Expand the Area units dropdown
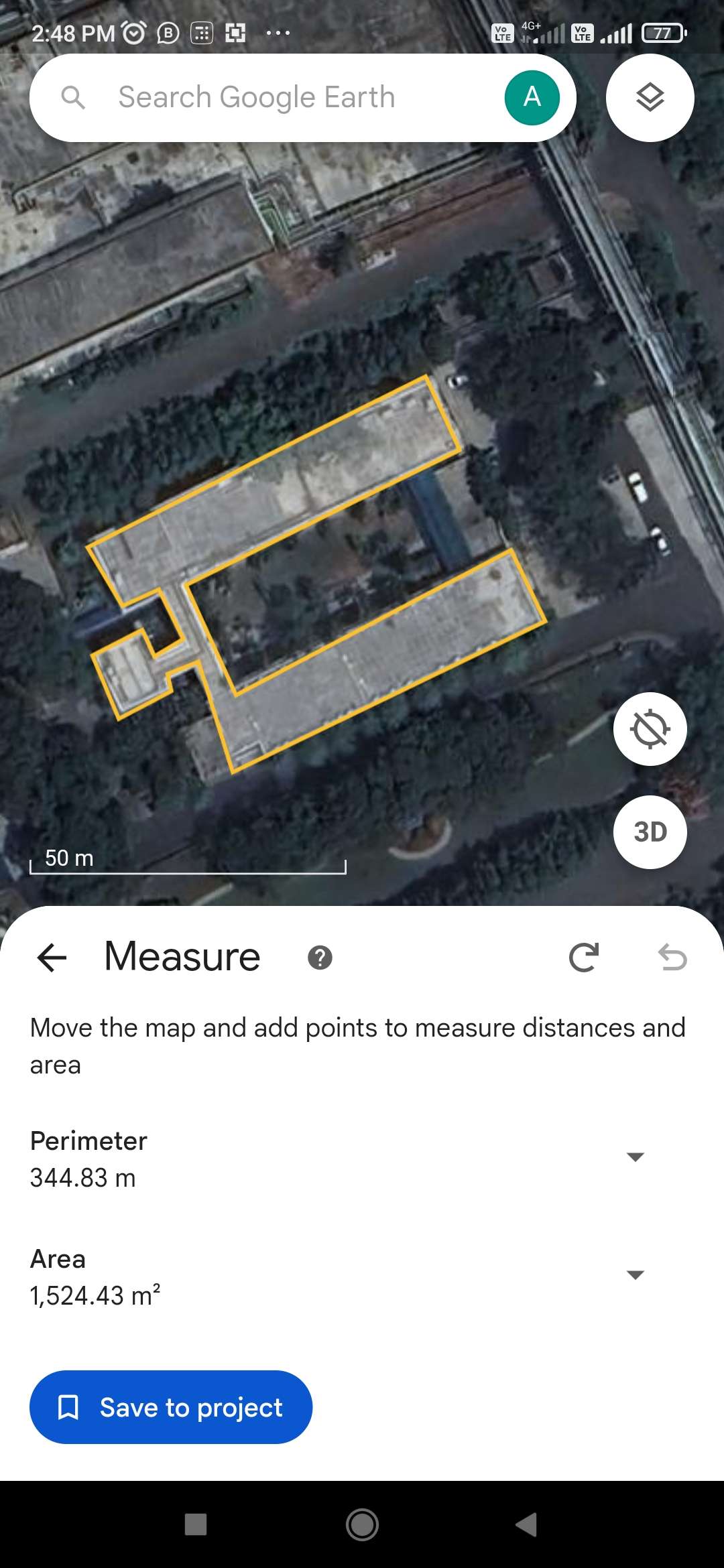 pyautogui.click(x=635, y=1275)
